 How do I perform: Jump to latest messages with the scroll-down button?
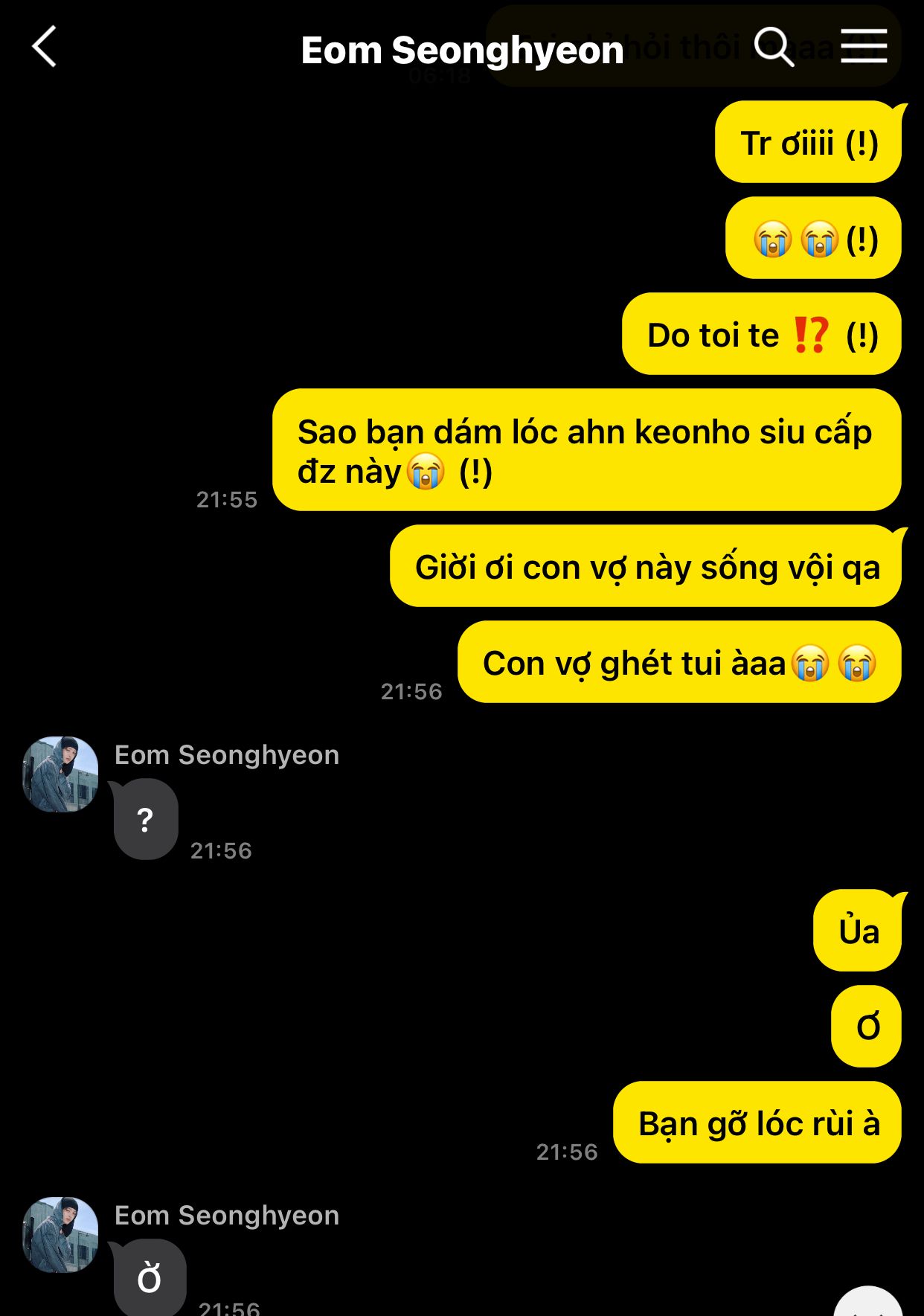click(x=868, y=1303)
